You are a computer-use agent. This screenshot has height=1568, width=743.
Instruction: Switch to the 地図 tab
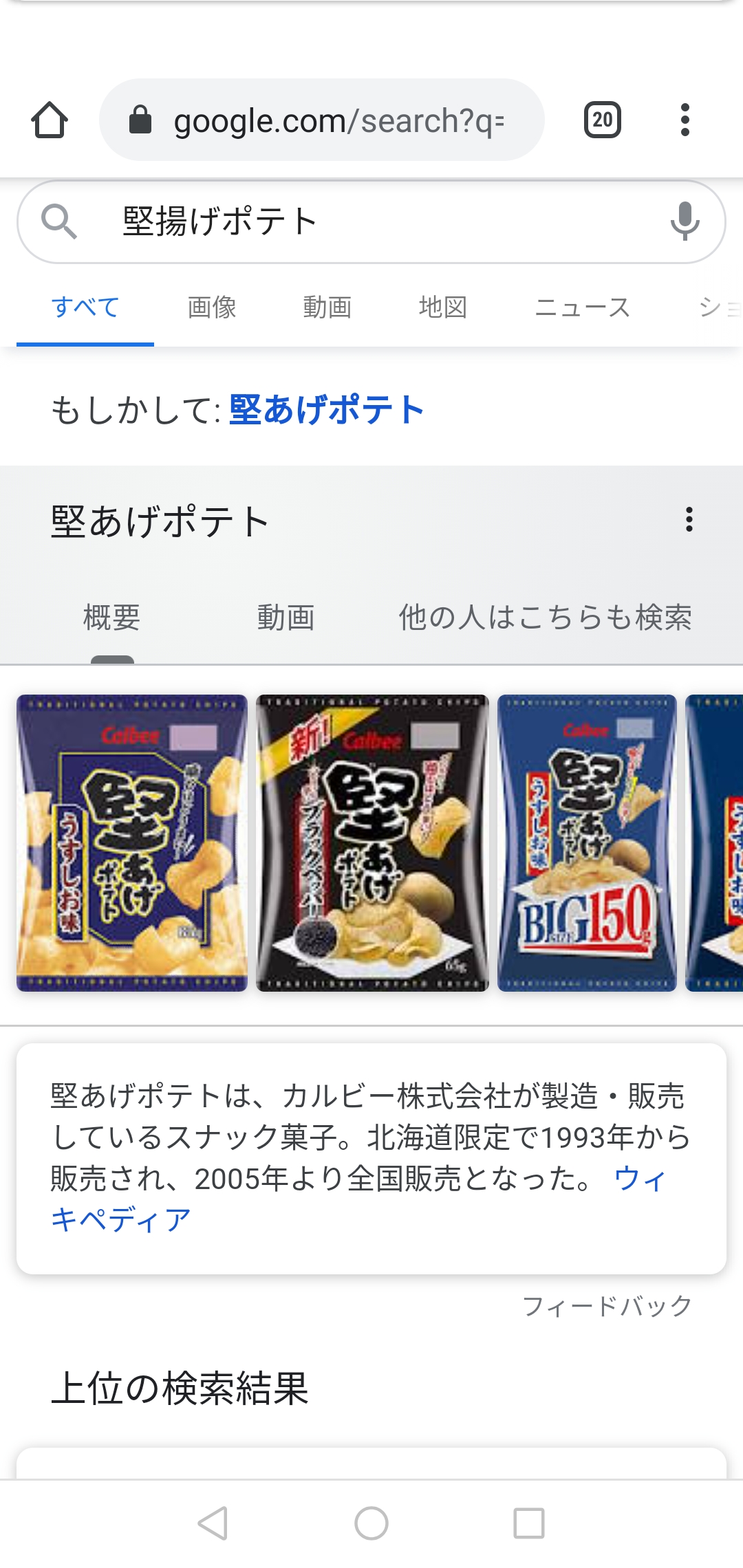point(443,307)
